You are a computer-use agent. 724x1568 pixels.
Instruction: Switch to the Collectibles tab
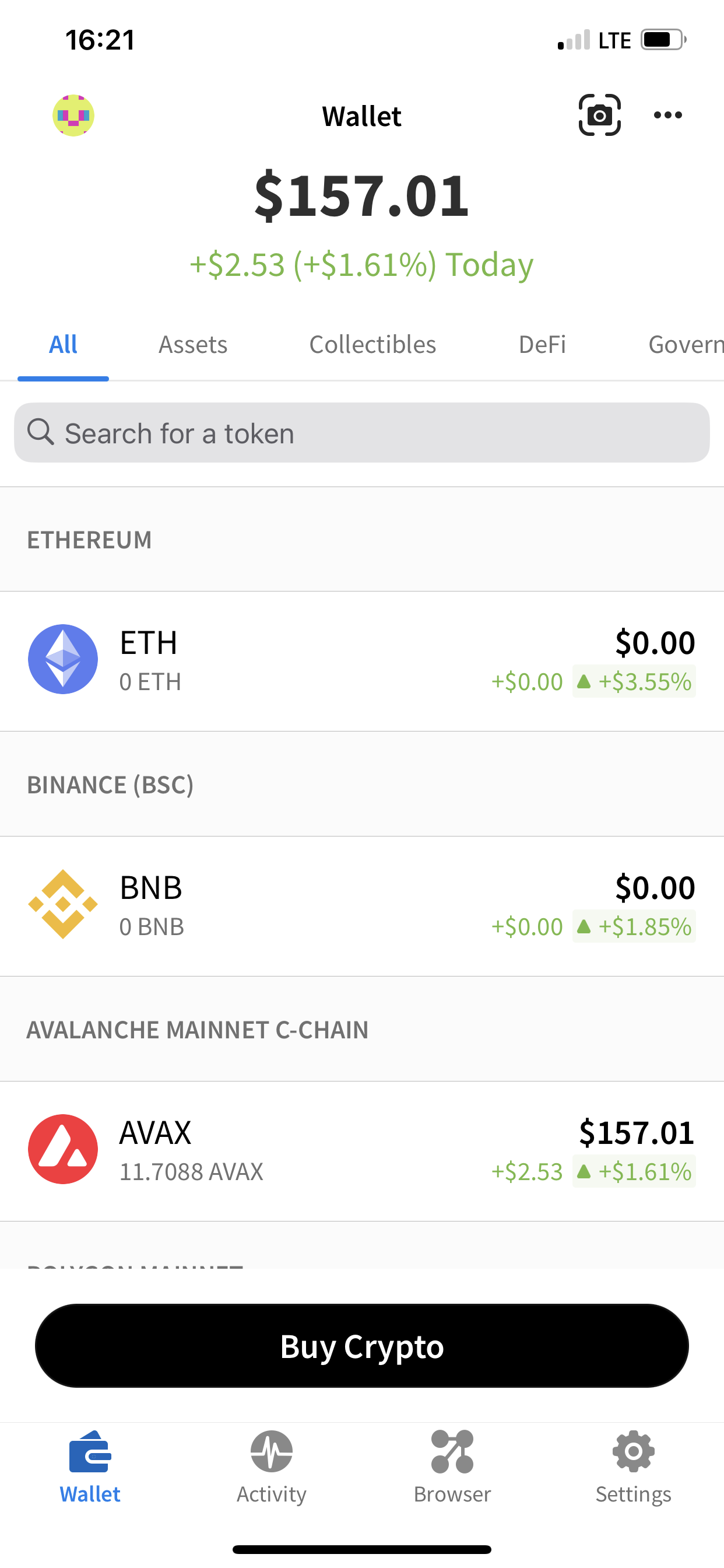372,345
